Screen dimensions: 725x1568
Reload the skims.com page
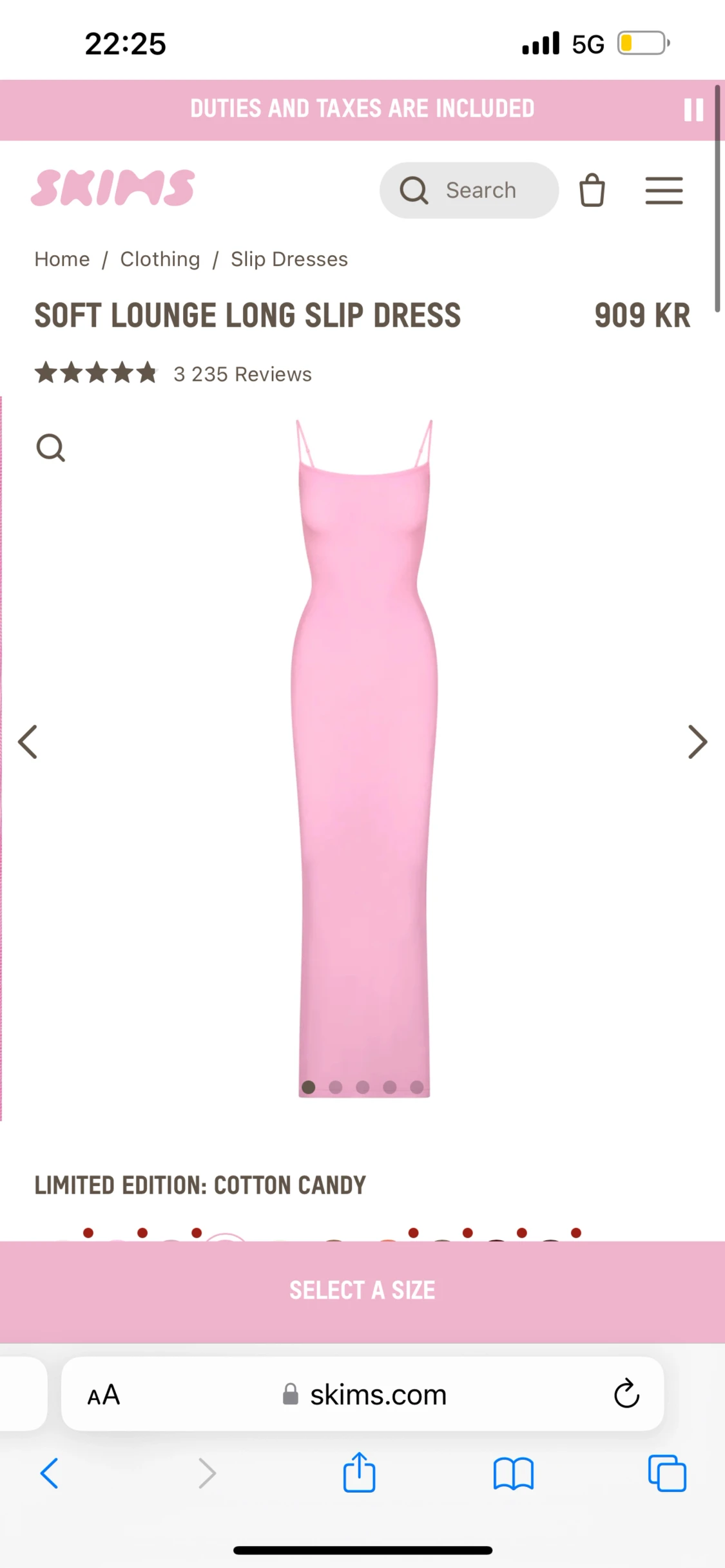click(626, 1395)
